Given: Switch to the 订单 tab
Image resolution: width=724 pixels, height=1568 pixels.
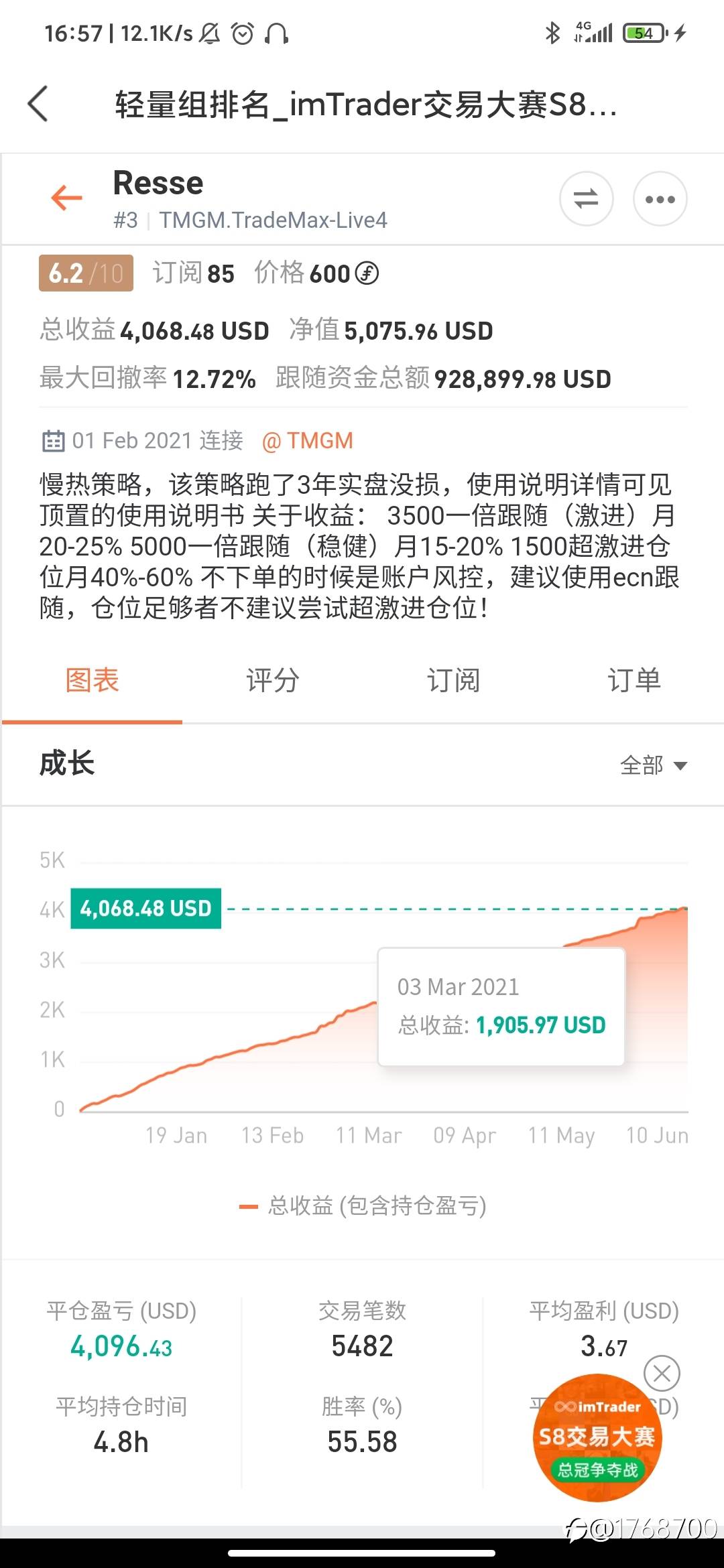Looking at the screenshot, I should coord(633,681).
